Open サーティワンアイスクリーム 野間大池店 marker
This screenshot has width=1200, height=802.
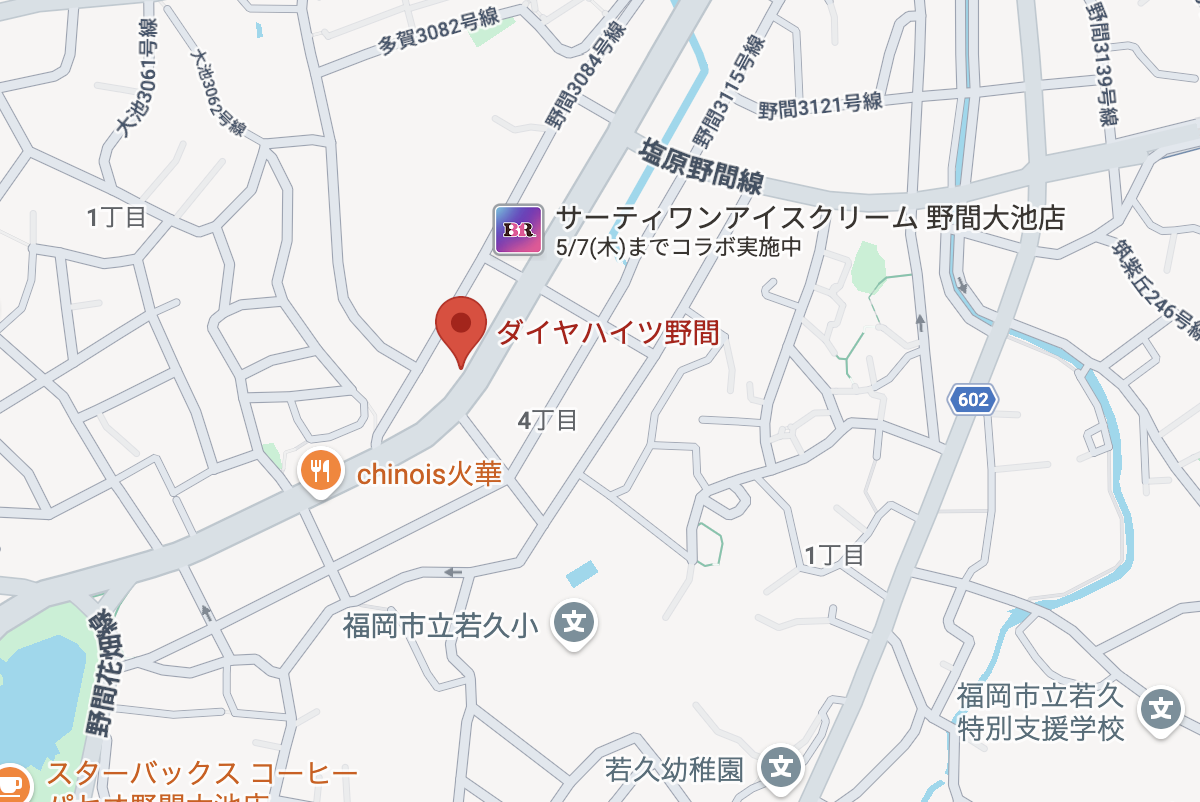click(x=519, y=230)
